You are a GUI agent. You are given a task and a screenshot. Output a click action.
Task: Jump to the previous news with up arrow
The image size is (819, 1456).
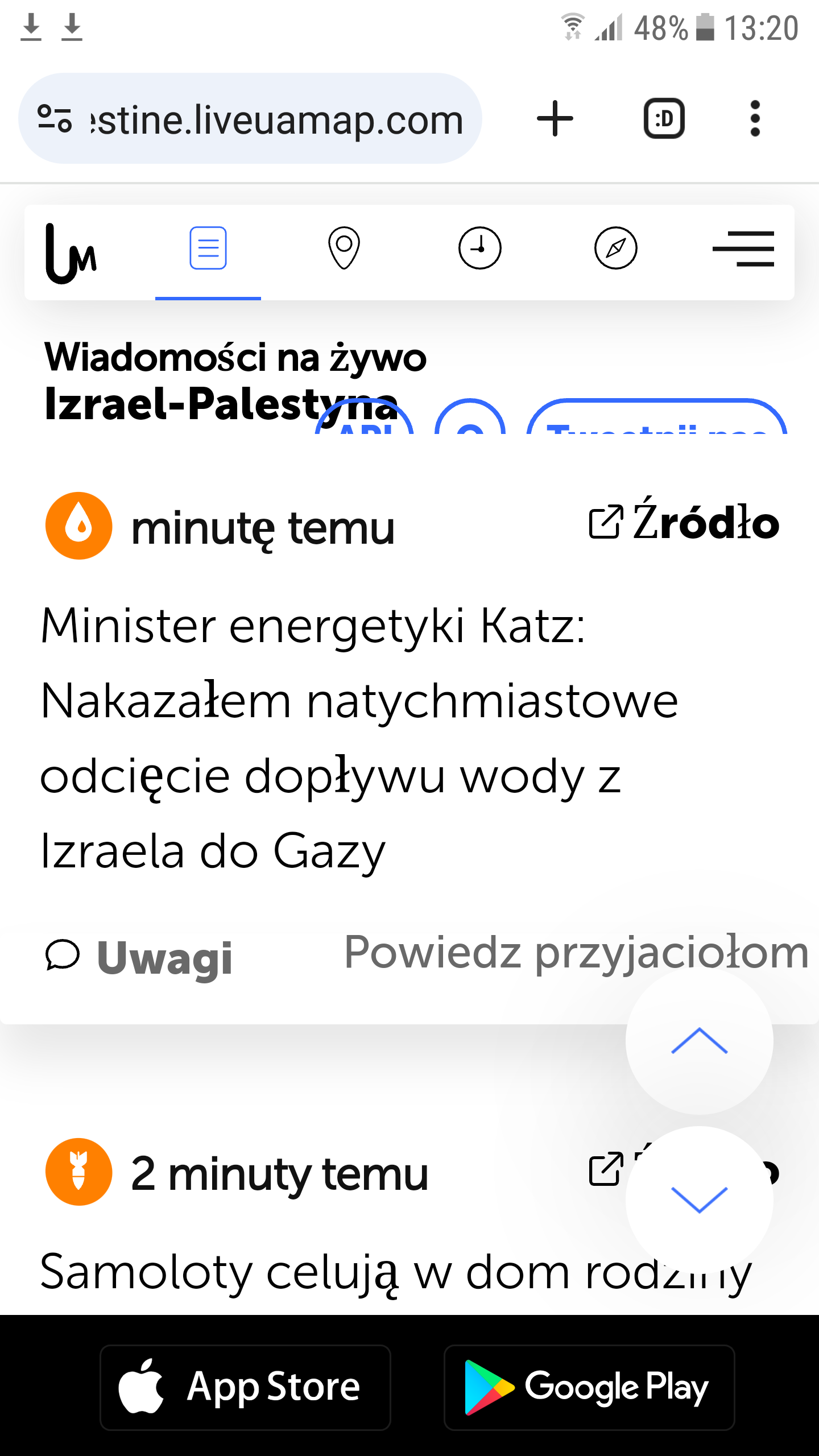point(699,1041)
